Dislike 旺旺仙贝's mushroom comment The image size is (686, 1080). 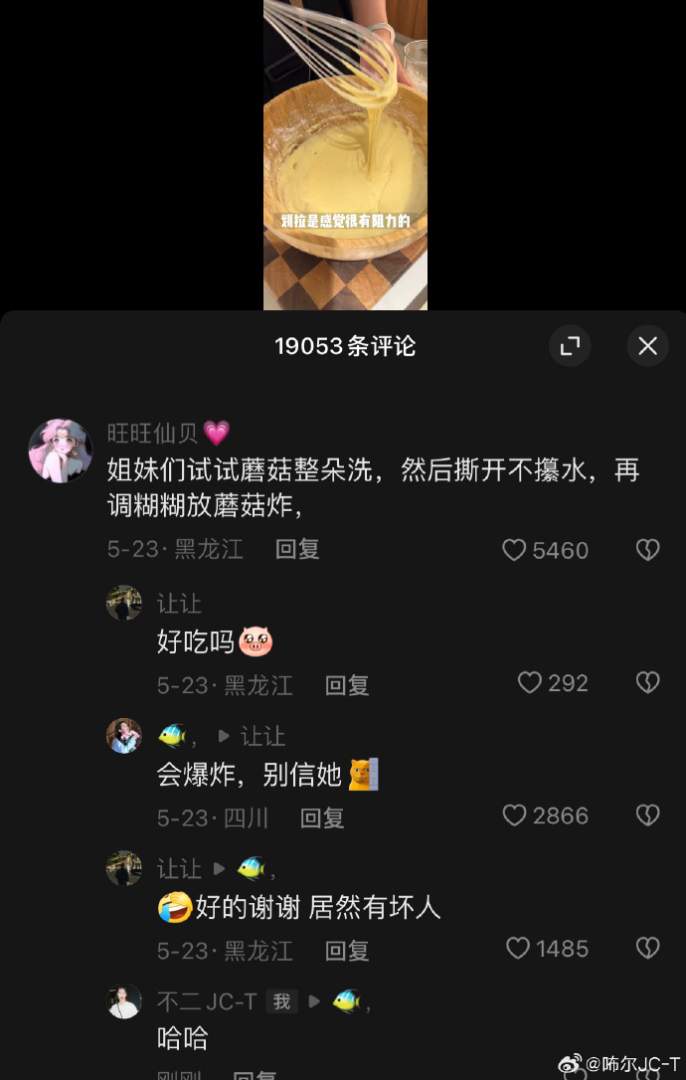[x=647, y=550]
